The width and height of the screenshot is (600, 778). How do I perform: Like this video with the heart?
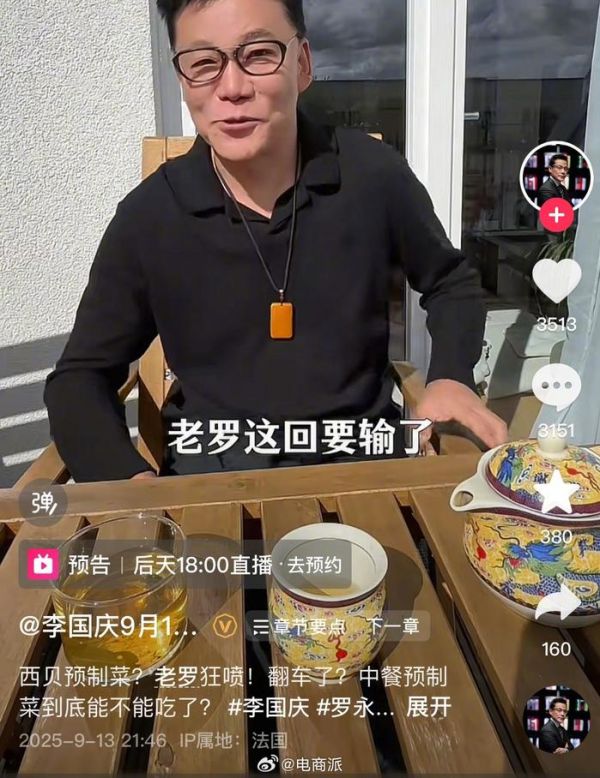[556, 279]
